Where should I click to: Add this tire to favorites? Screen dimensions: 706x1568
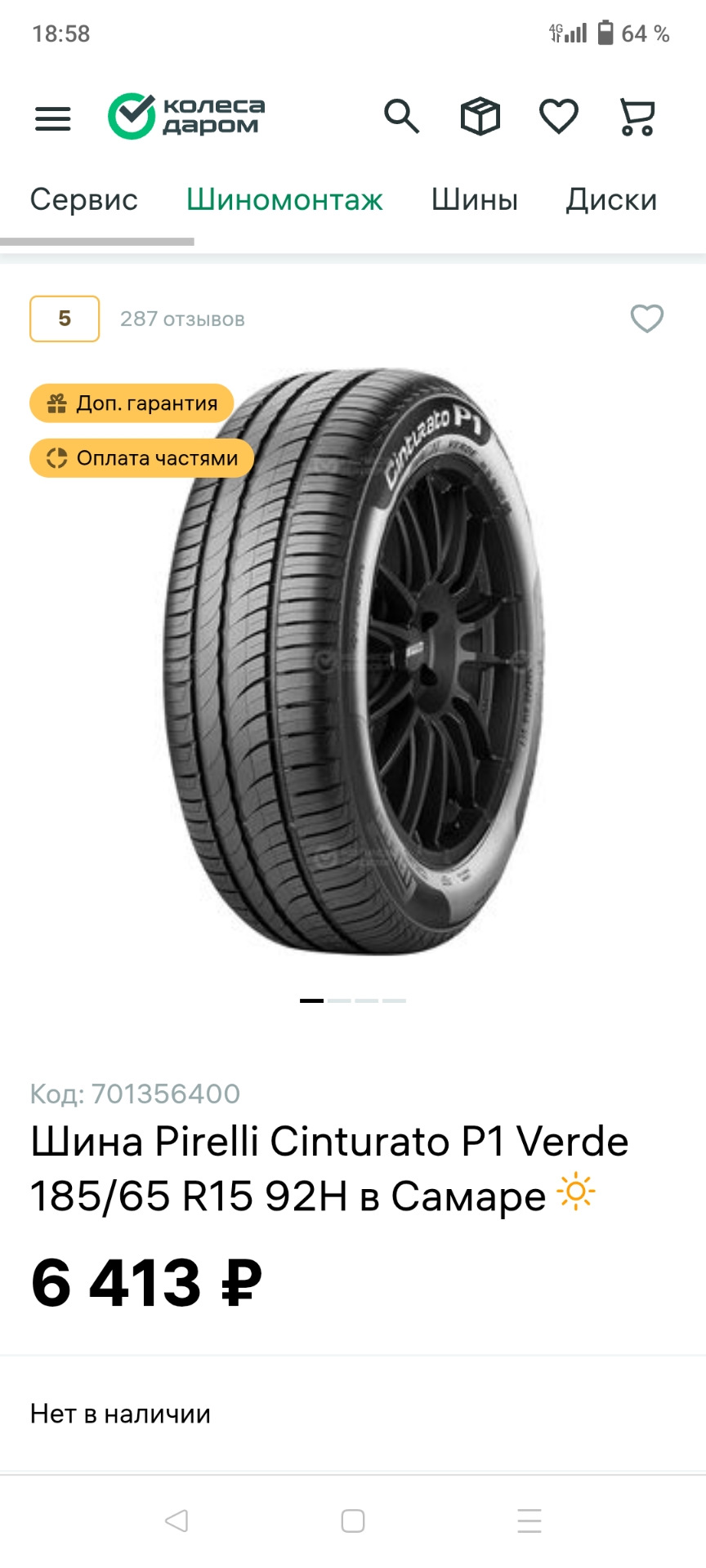[x=646, y=318]
